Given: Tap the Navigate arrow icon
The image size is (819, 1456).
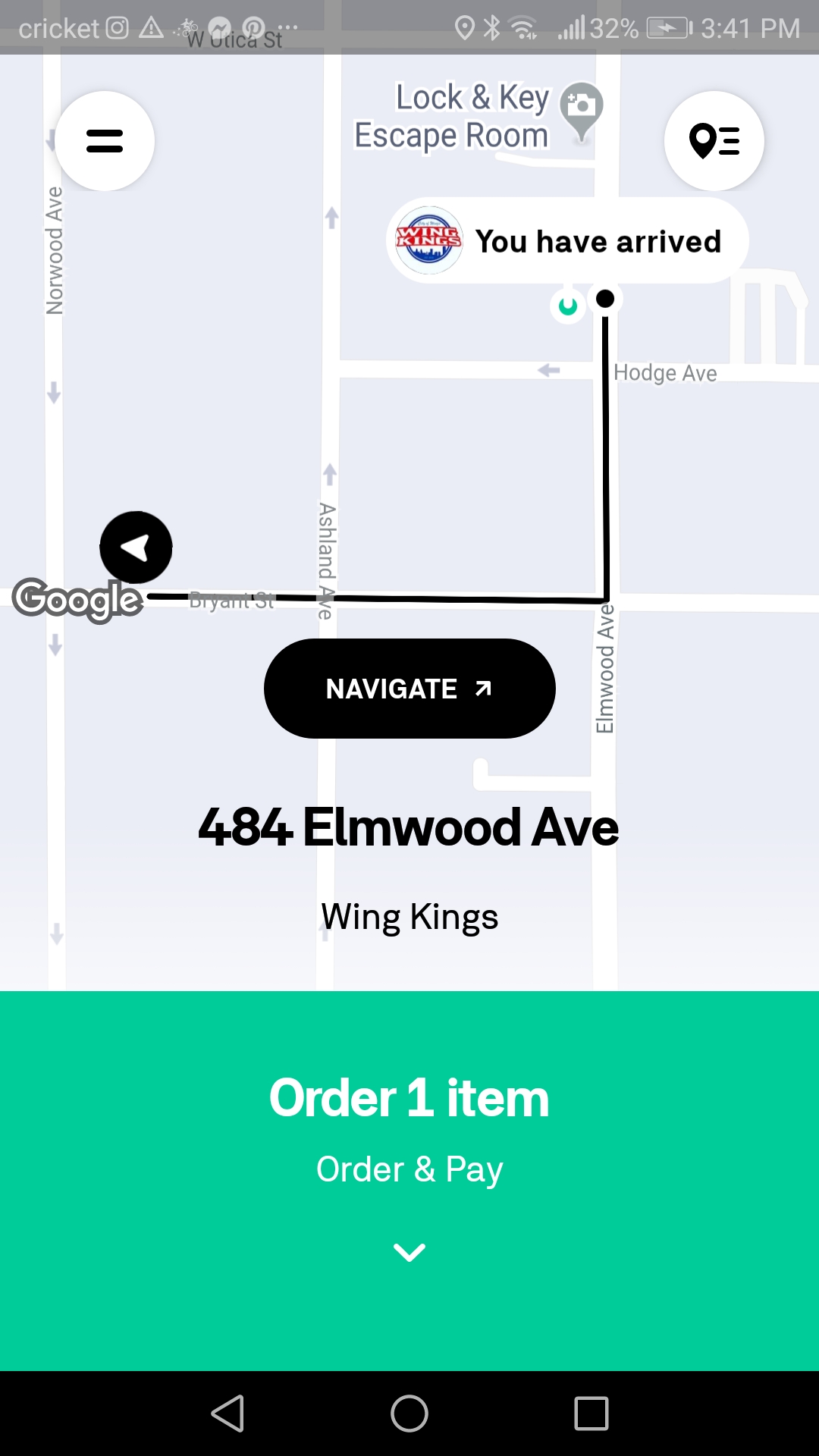Looking at the screenshot, I should (483, 687).
